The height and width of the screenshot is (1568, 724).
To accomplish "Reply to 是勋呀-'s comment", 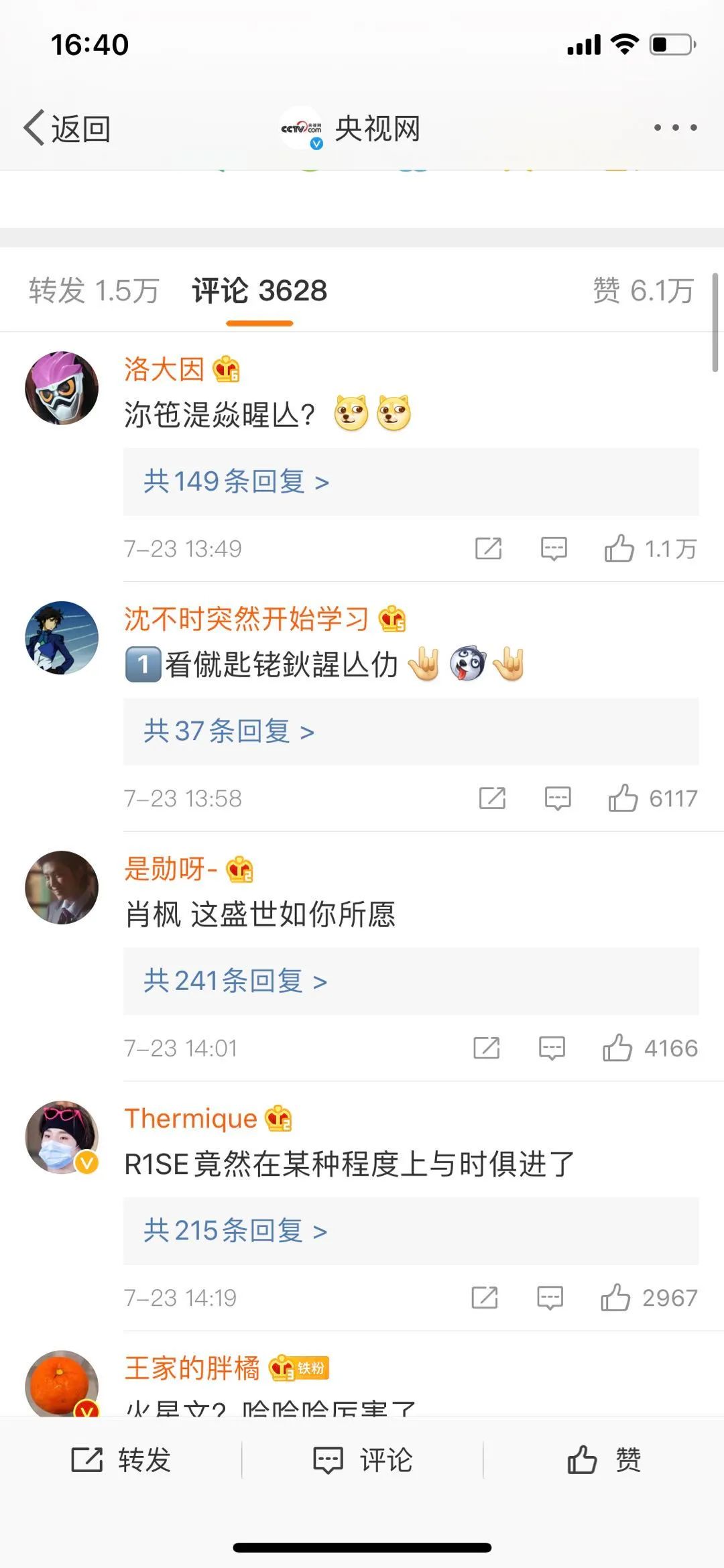I will (552, 1048).
